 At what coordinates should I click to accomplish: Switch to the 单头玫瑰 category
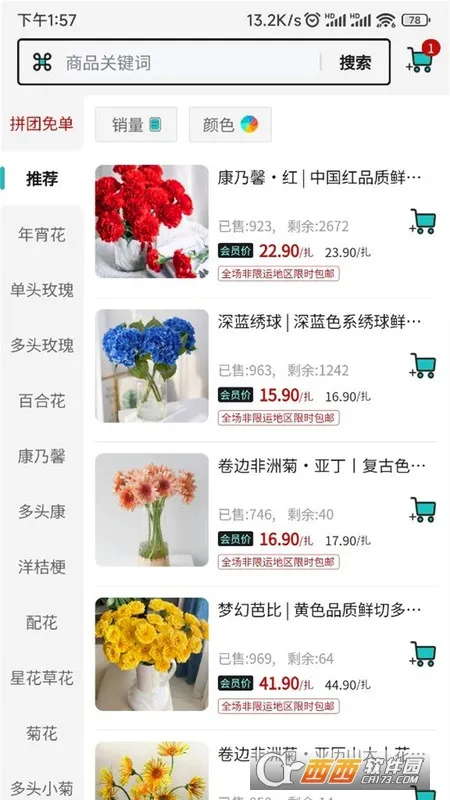[41, 290]
